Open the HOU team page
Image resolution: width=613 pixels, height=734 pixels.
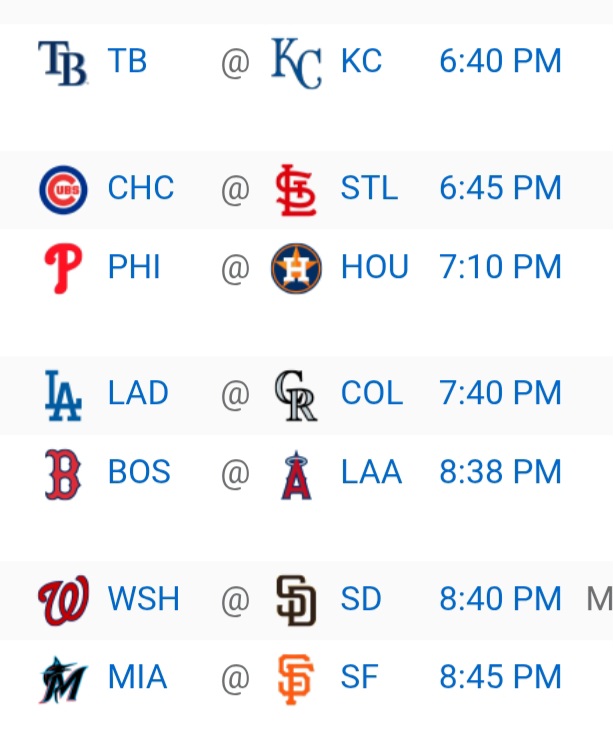374,267
